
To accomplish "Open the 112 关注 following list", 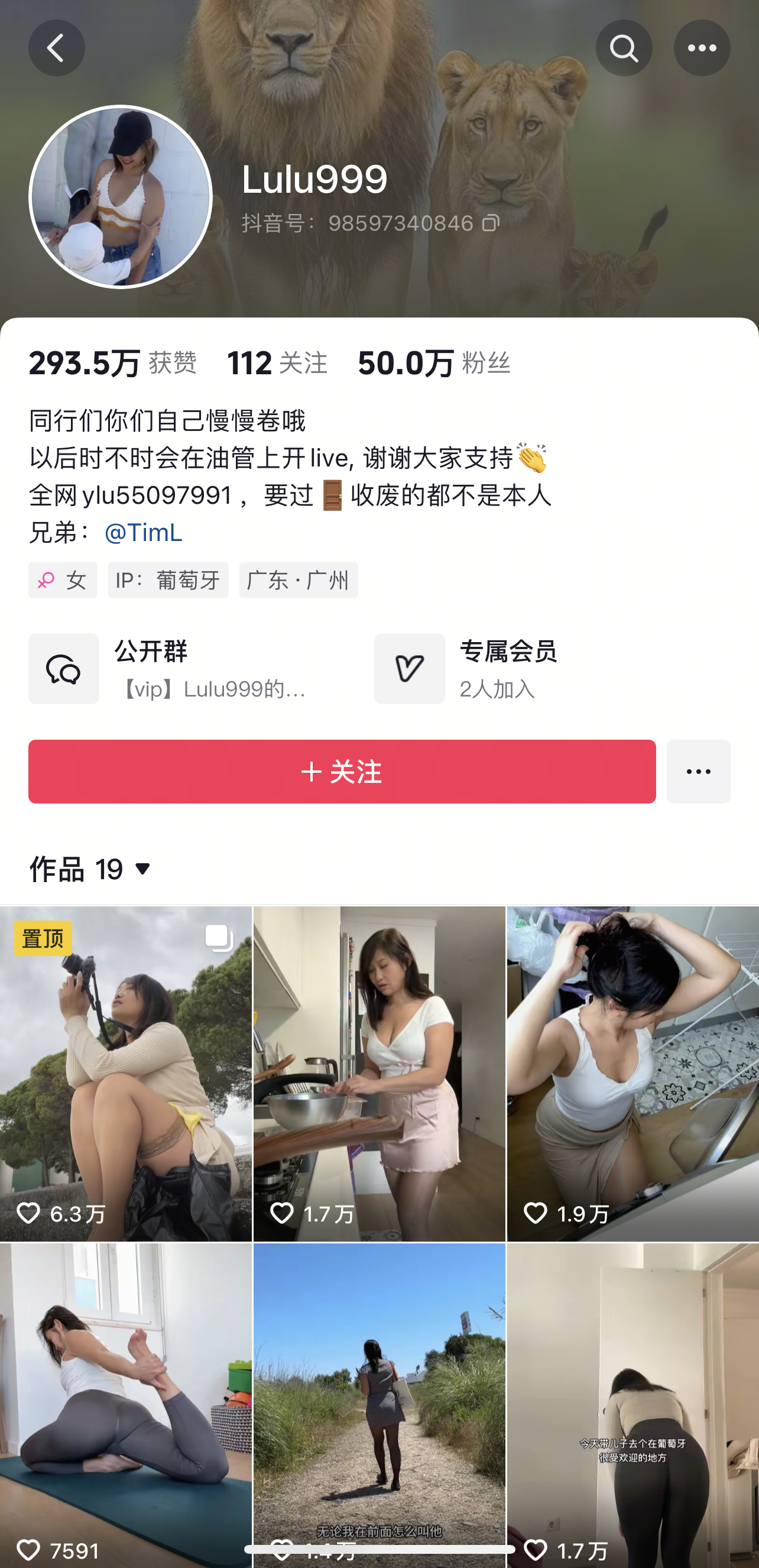I will (277, 364).
